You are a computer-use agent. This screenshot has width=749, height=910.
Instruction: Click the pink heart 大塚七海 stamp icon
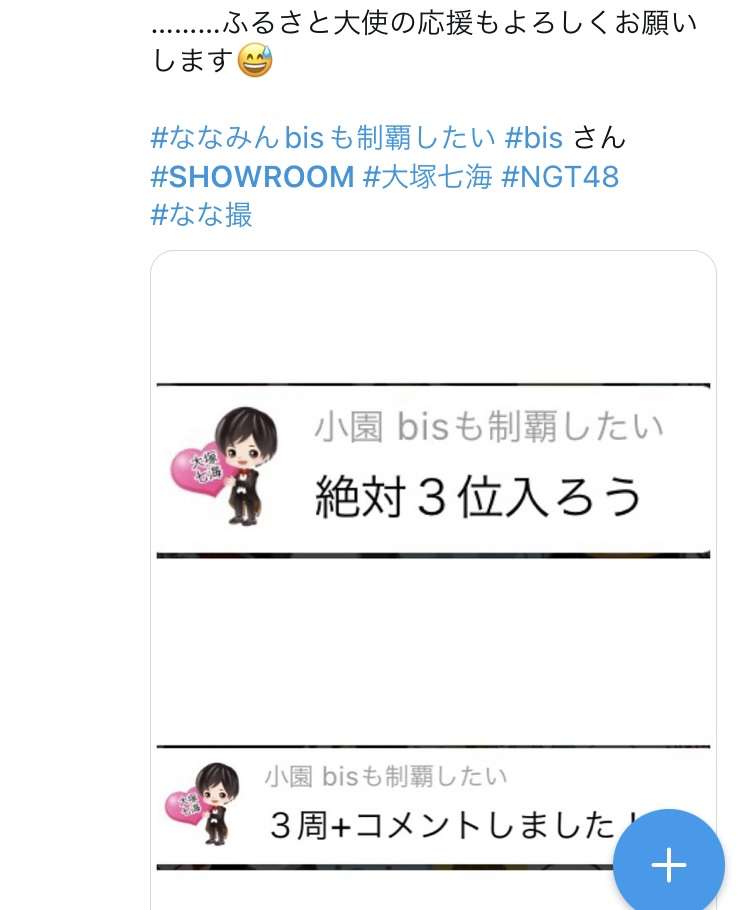coord(200,470)
